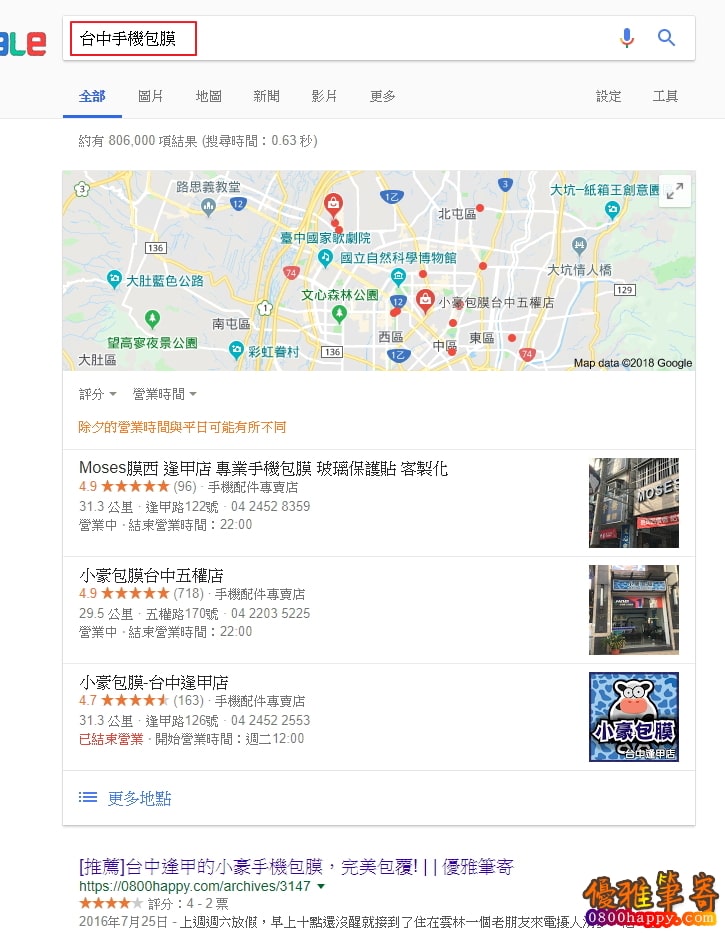Switch to the 地圖 tab

(209, 96)
